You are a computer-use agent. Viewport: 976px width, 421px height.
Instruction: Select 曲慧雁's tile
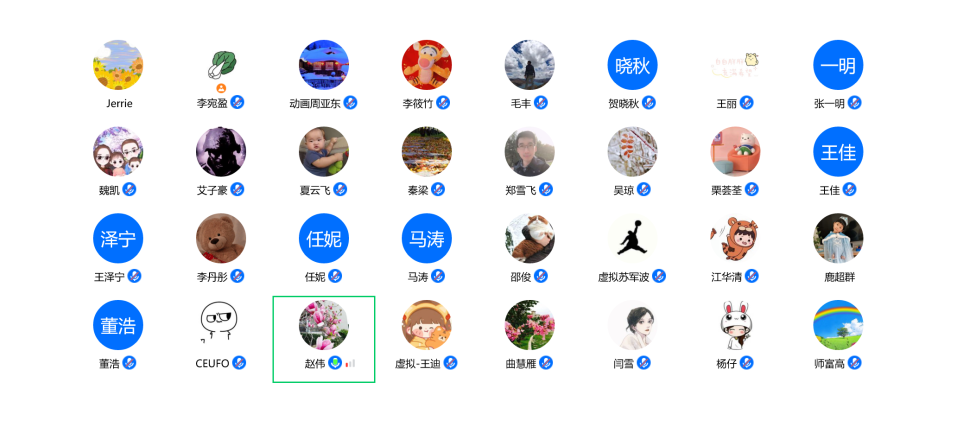[530, 325]
